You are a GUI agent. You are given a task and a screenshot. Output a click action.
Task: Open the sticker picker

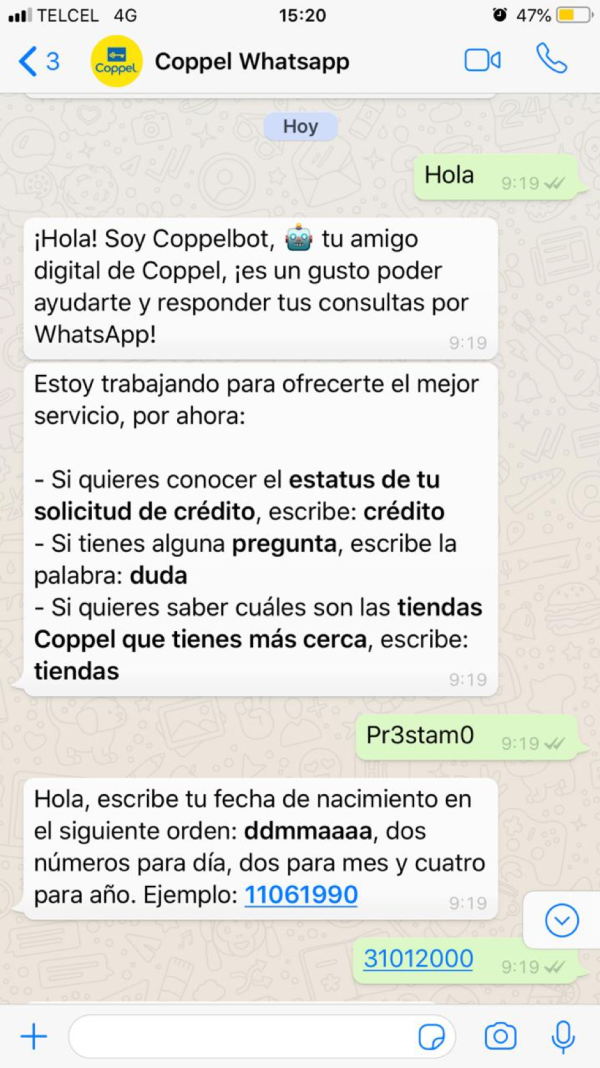tap(432, 1037)
